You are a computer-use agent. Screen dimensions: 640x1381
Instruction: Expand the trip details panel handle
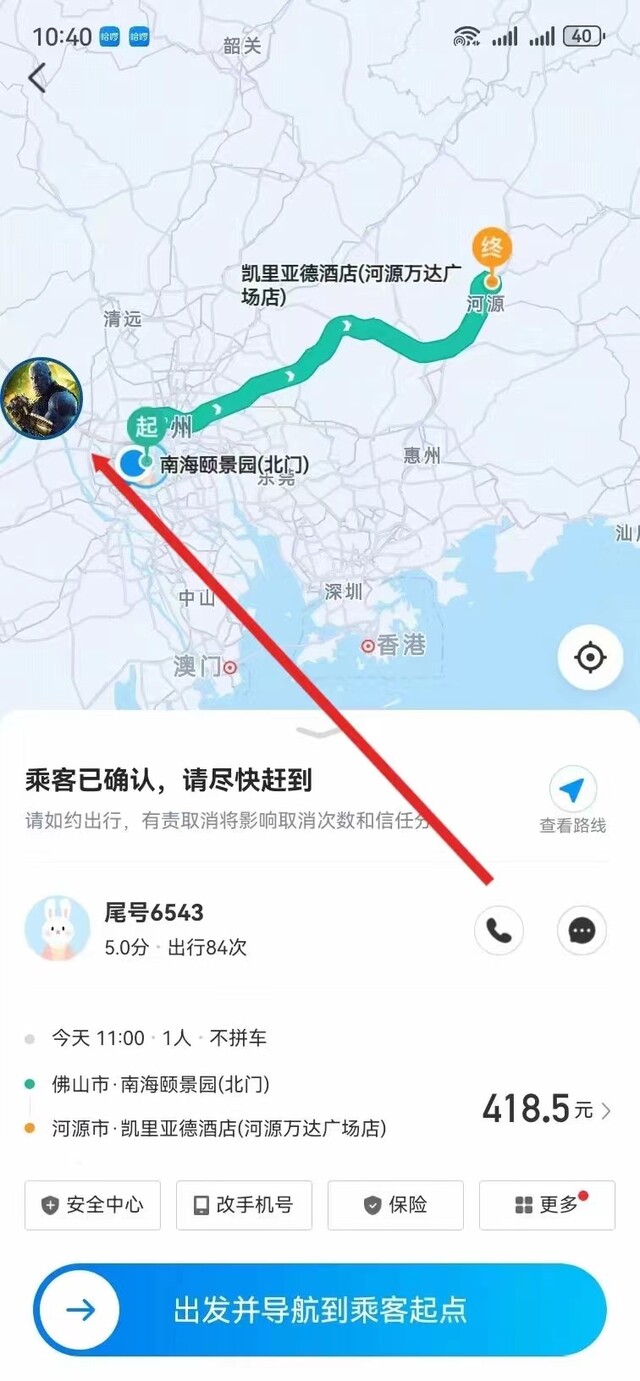point(320,733)
